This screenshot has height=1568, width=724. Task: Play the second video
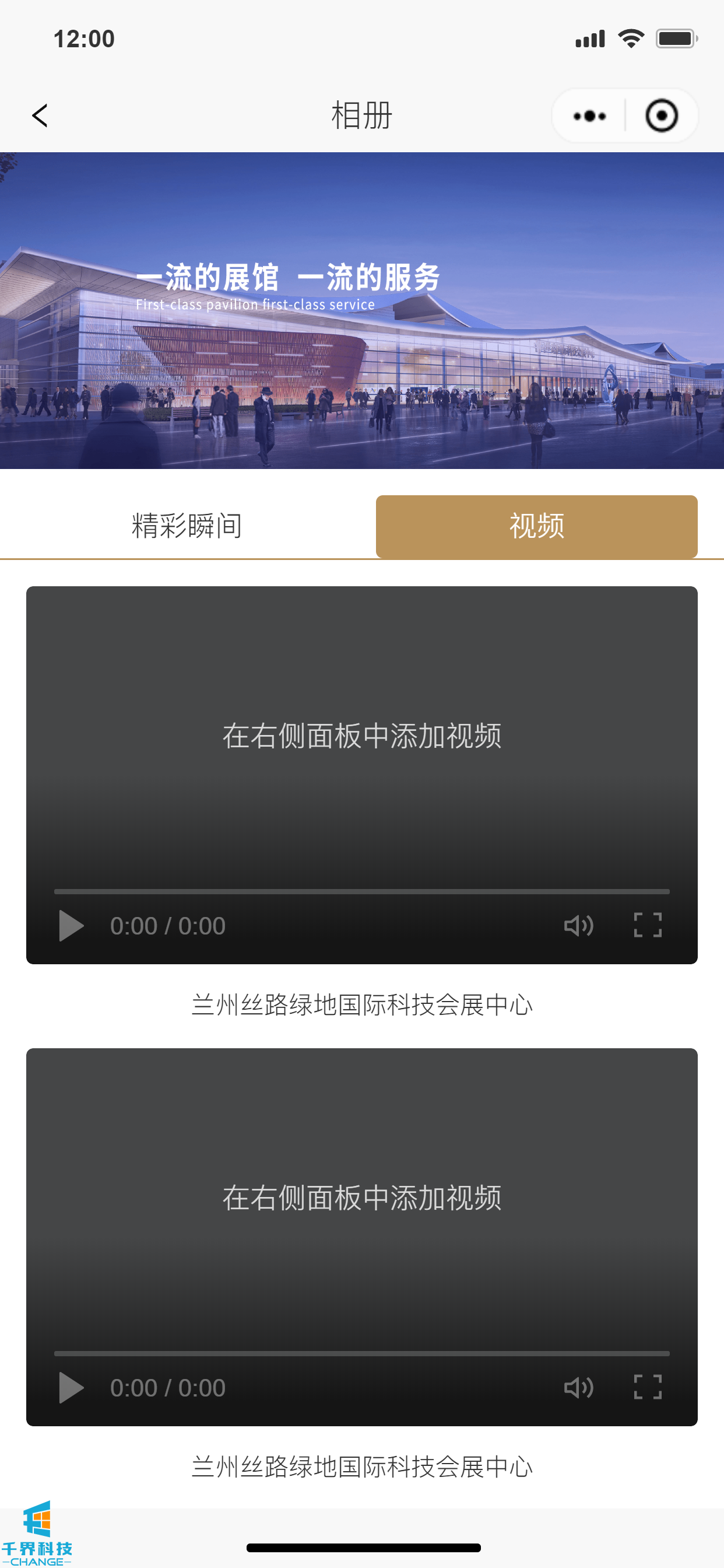(x=71, y=1387)
